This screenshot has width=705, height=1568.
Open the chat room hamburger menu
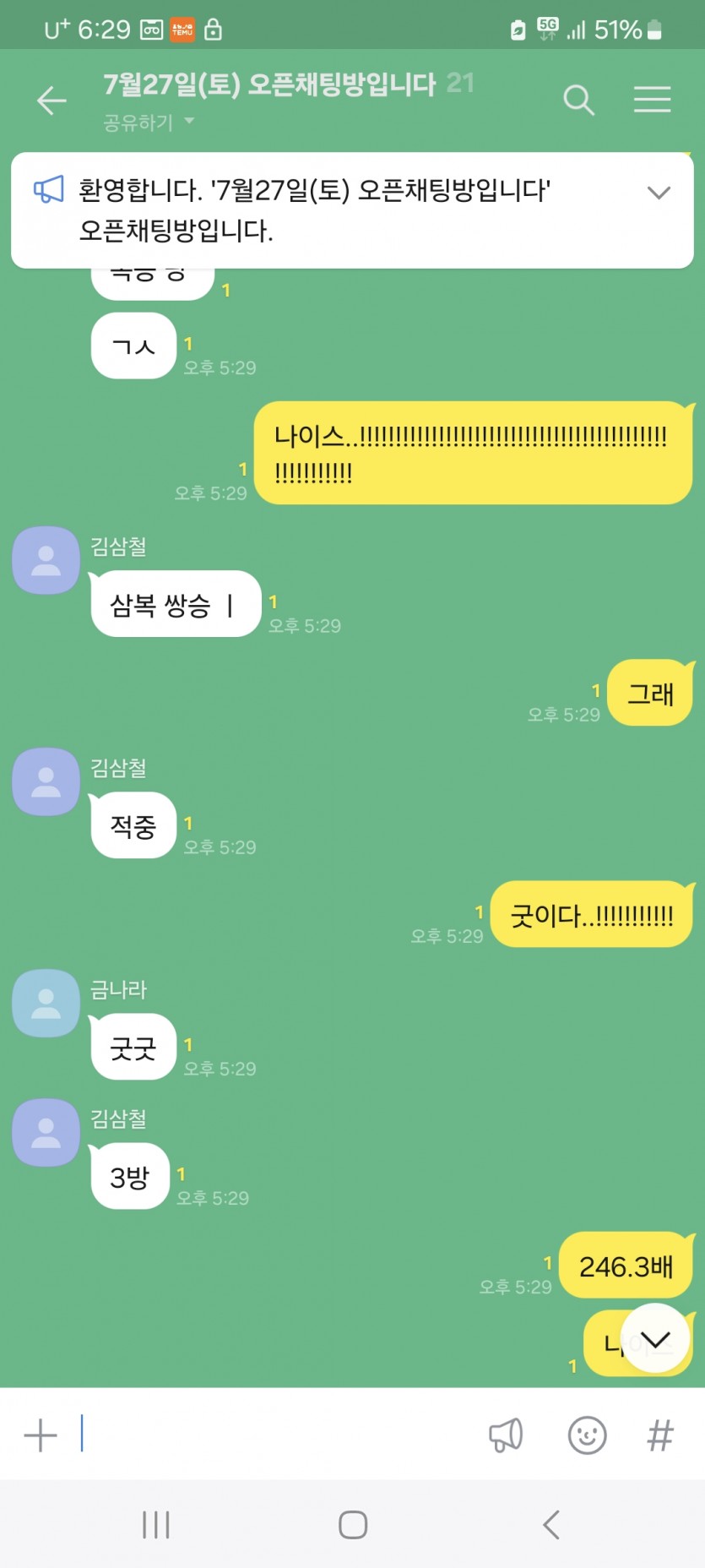tap(652, 100)
